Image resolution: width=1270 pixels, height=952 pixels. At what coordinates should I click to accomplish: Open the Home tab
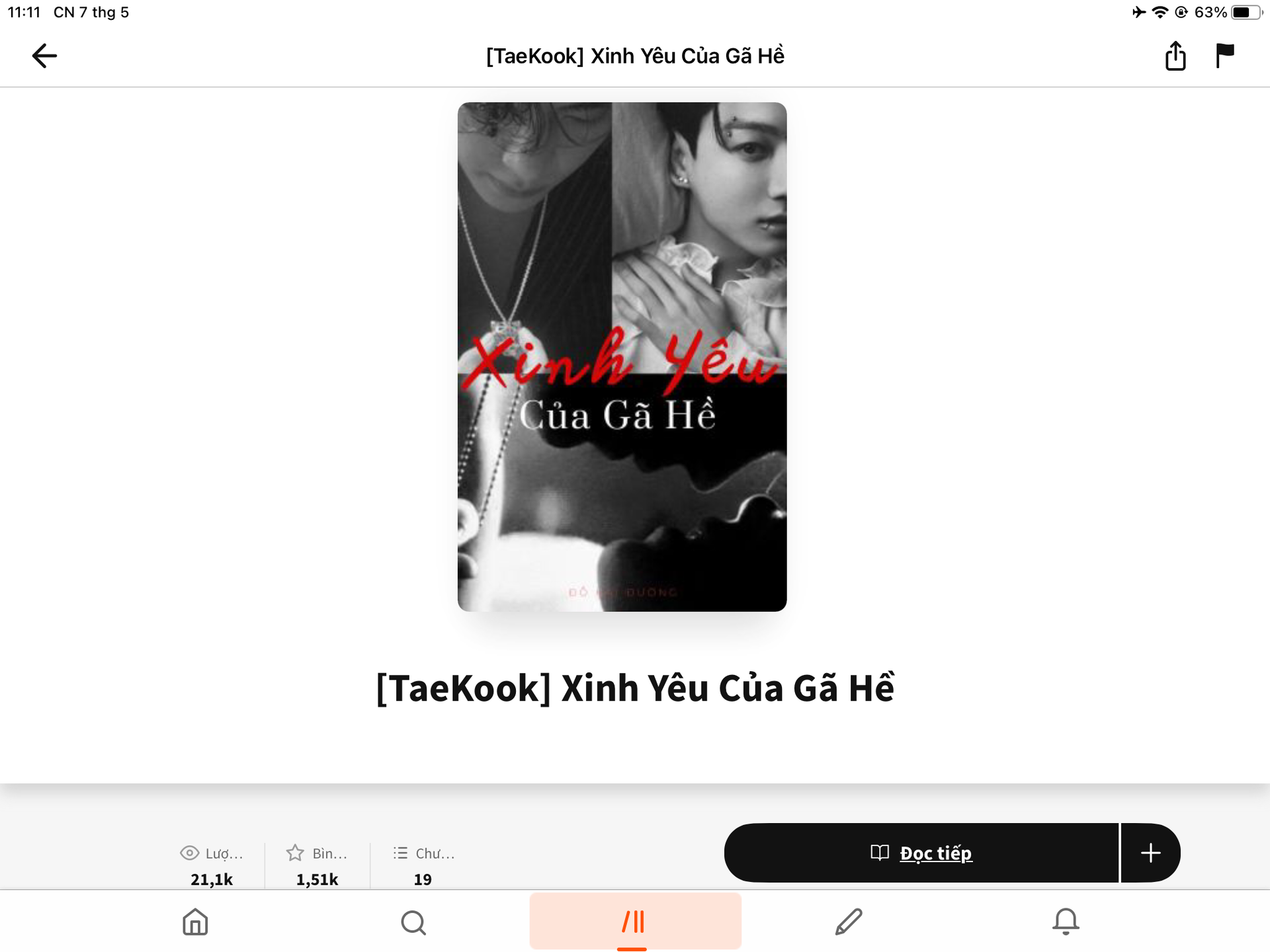tap(195, 922)
